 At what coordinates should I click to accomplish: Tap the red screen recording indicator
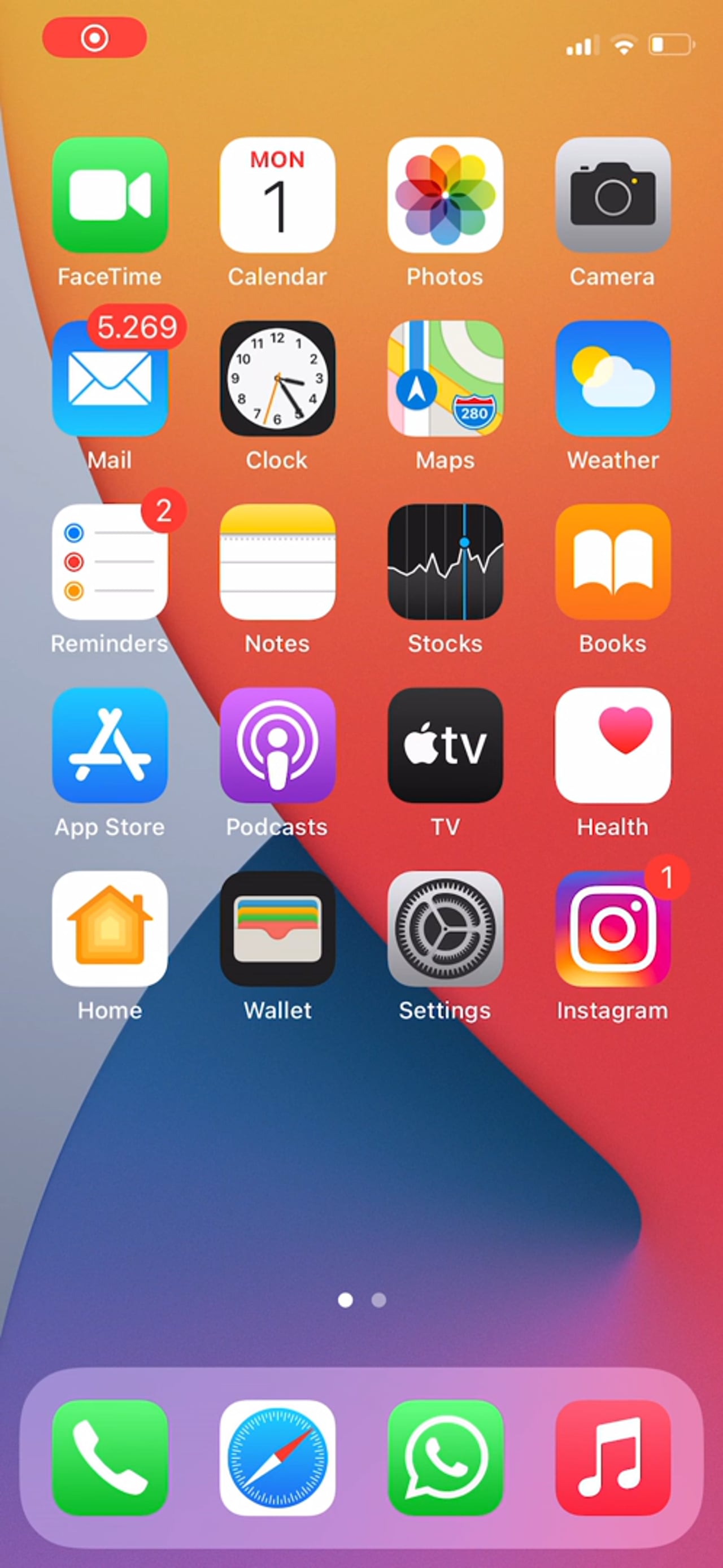point(94,38)
